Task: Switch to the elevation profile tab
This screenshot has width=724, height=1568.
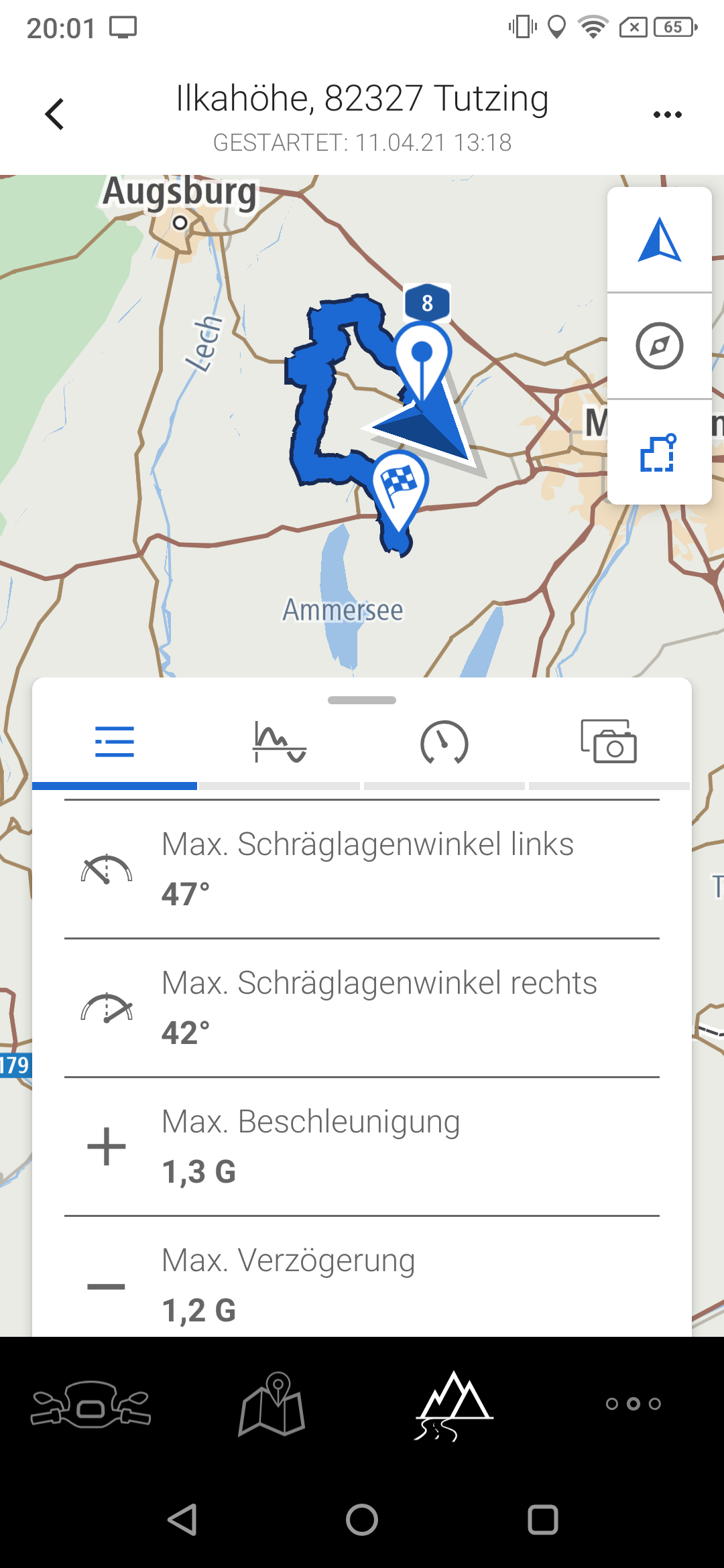Action: coord(280,743)
